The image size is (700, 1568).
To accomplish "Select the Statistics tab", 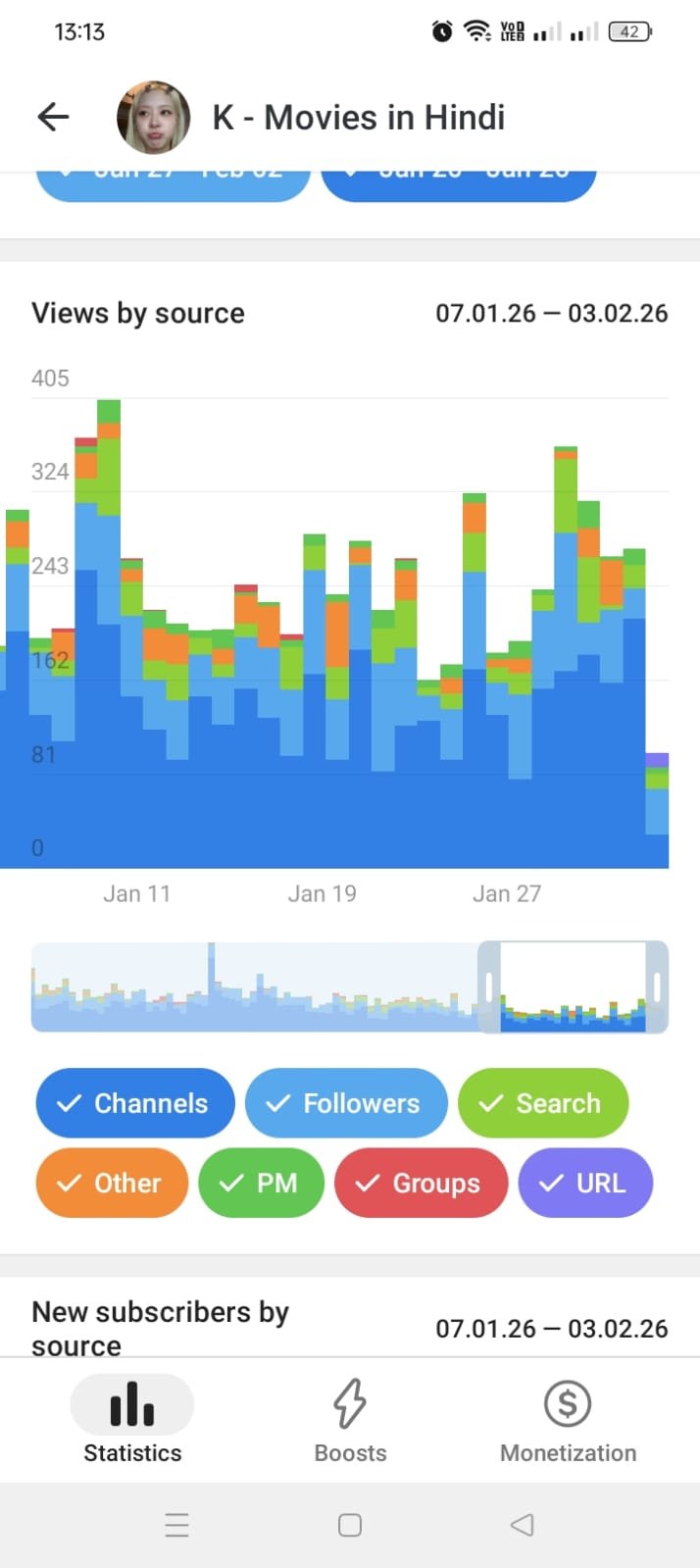I will [x=132, y=1420].
